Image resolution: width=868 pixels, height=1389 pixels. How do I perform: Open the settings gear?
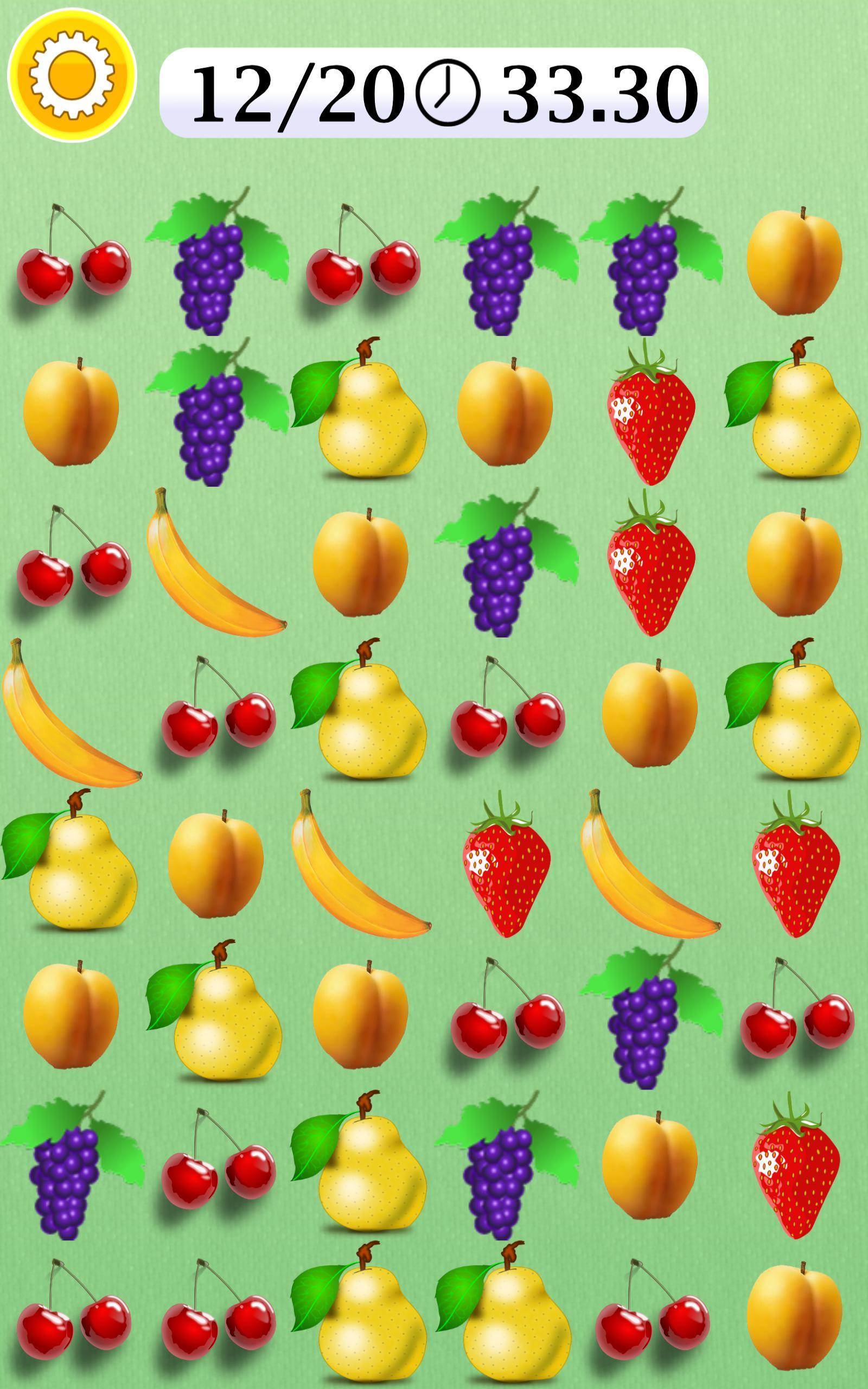coord(72,76)
